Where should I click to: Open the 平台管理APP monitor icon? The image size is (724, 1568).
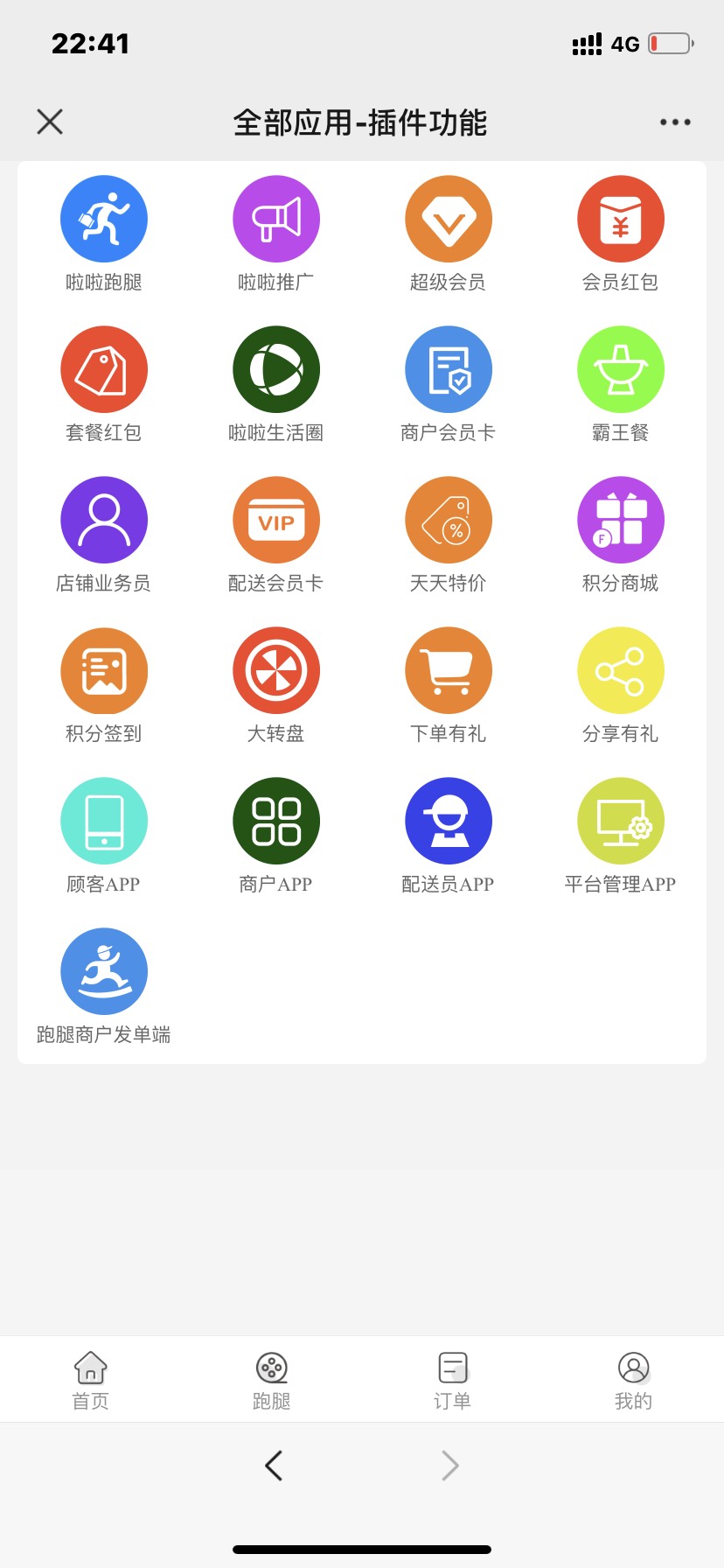click(x=621, y=821)
